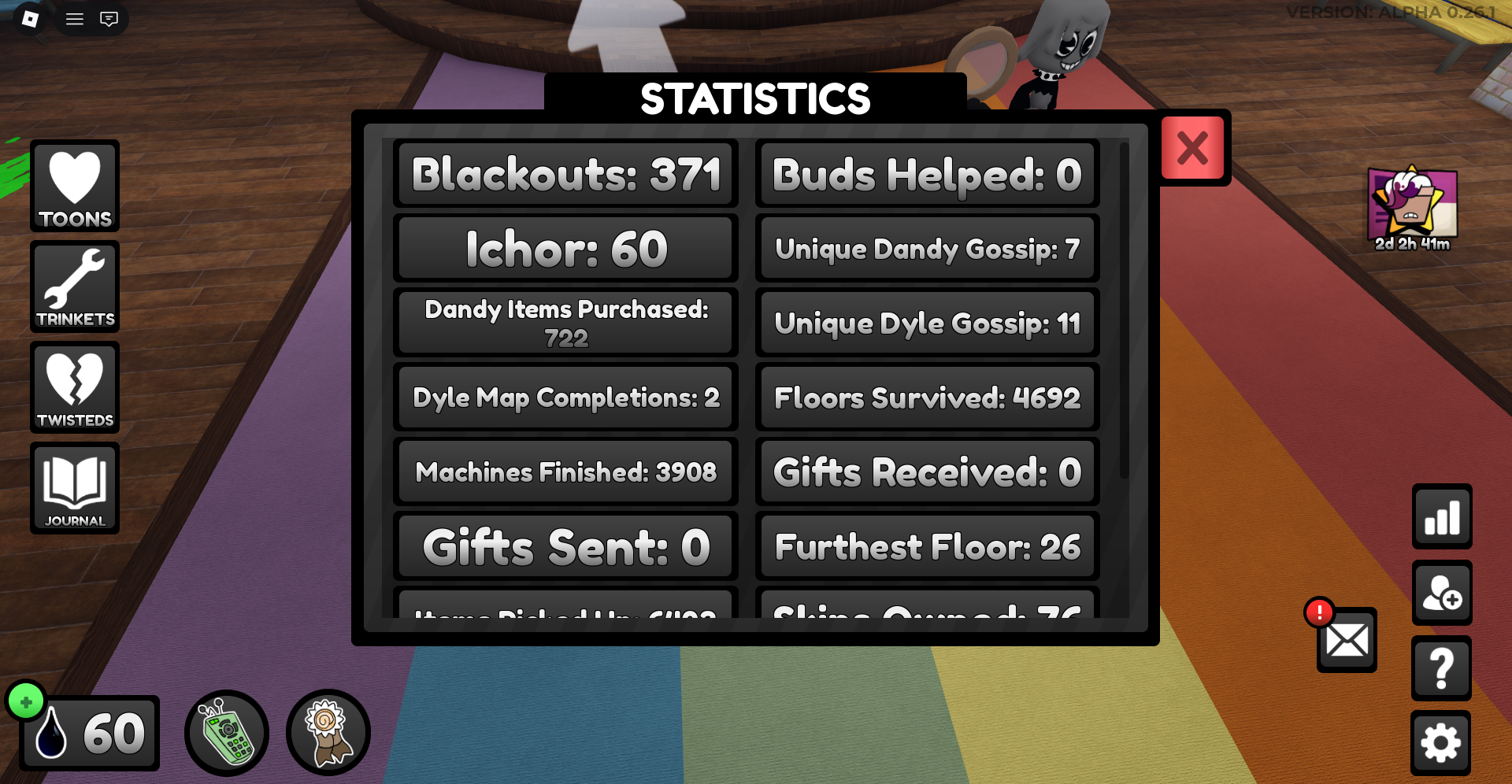Open the Journal book
Viewport: 1512px width, 784px height.
pos(75,488)
